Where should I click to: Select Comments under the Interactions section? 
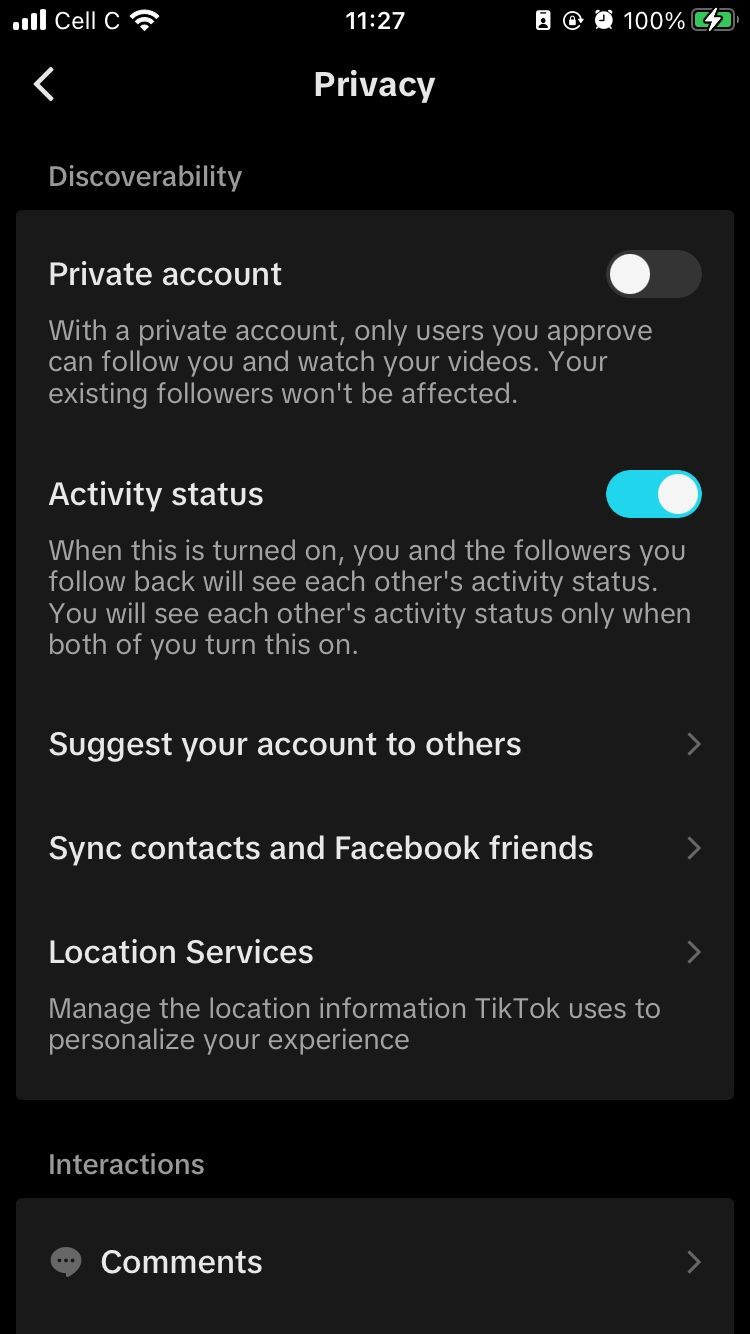coord(180,1261)
